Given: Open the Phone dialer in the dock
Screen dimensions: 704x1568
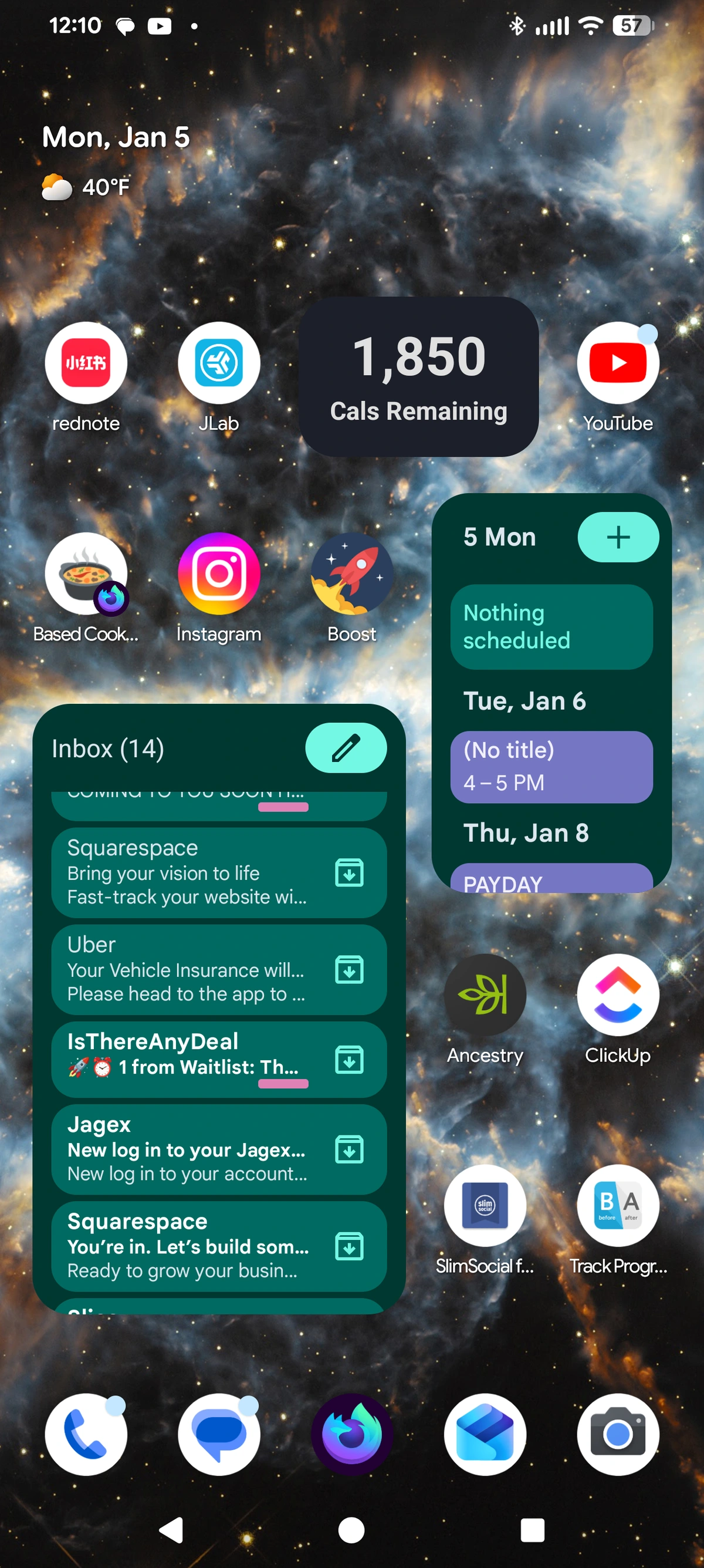Looking at the screenshot, I should (86, 1434).
